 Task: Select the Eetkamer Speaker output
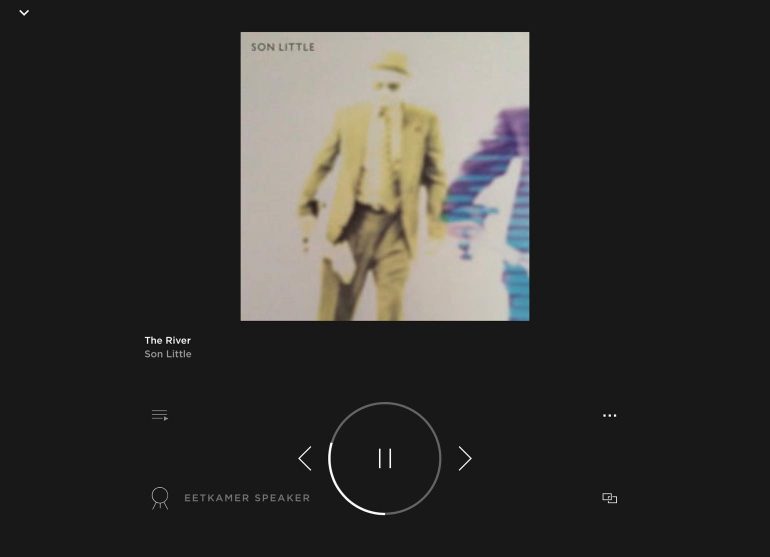click(230, 498)
